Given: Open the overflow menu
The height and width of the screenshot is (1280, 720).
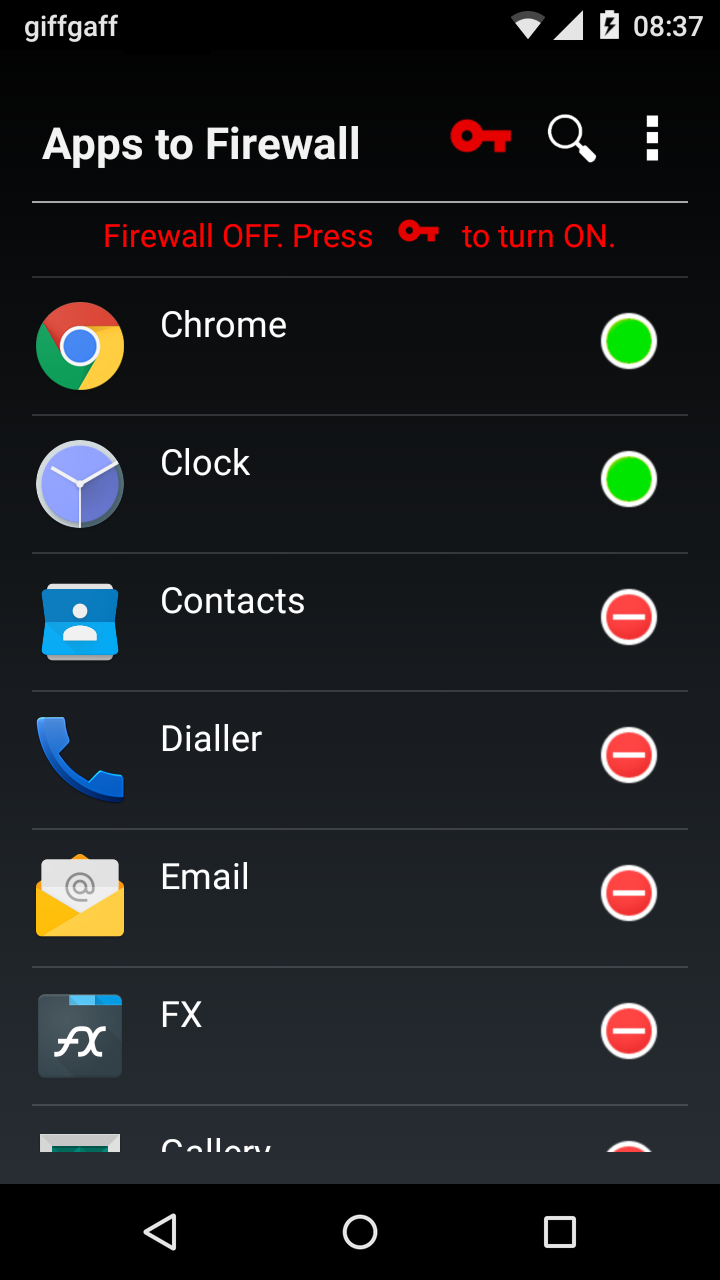Looking at the screenshot, I should point(652,138).
